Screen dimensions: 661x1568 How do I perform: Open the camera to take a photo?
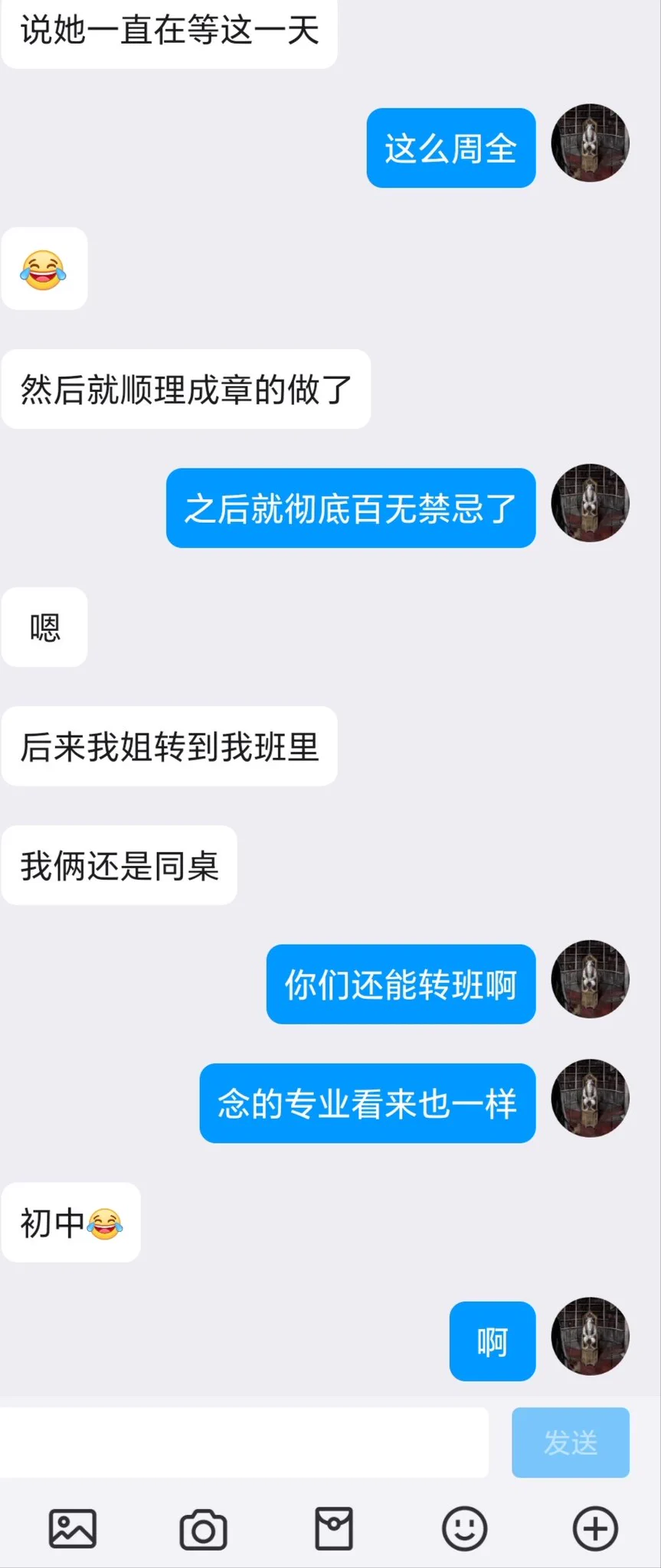[x=203, y=1529]
